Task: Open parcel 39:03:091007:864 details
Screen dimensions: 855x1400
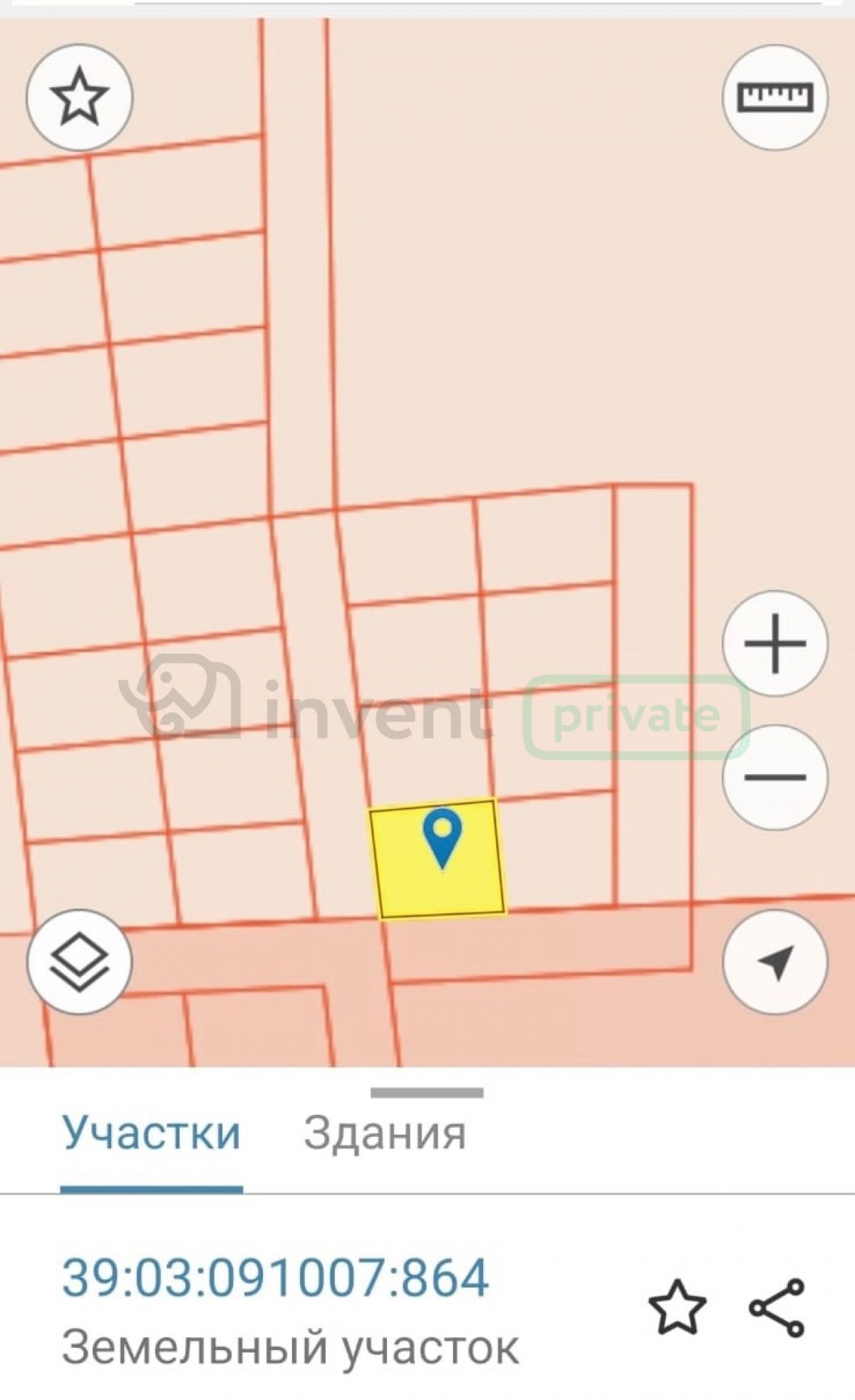Action: [276, 1278]
